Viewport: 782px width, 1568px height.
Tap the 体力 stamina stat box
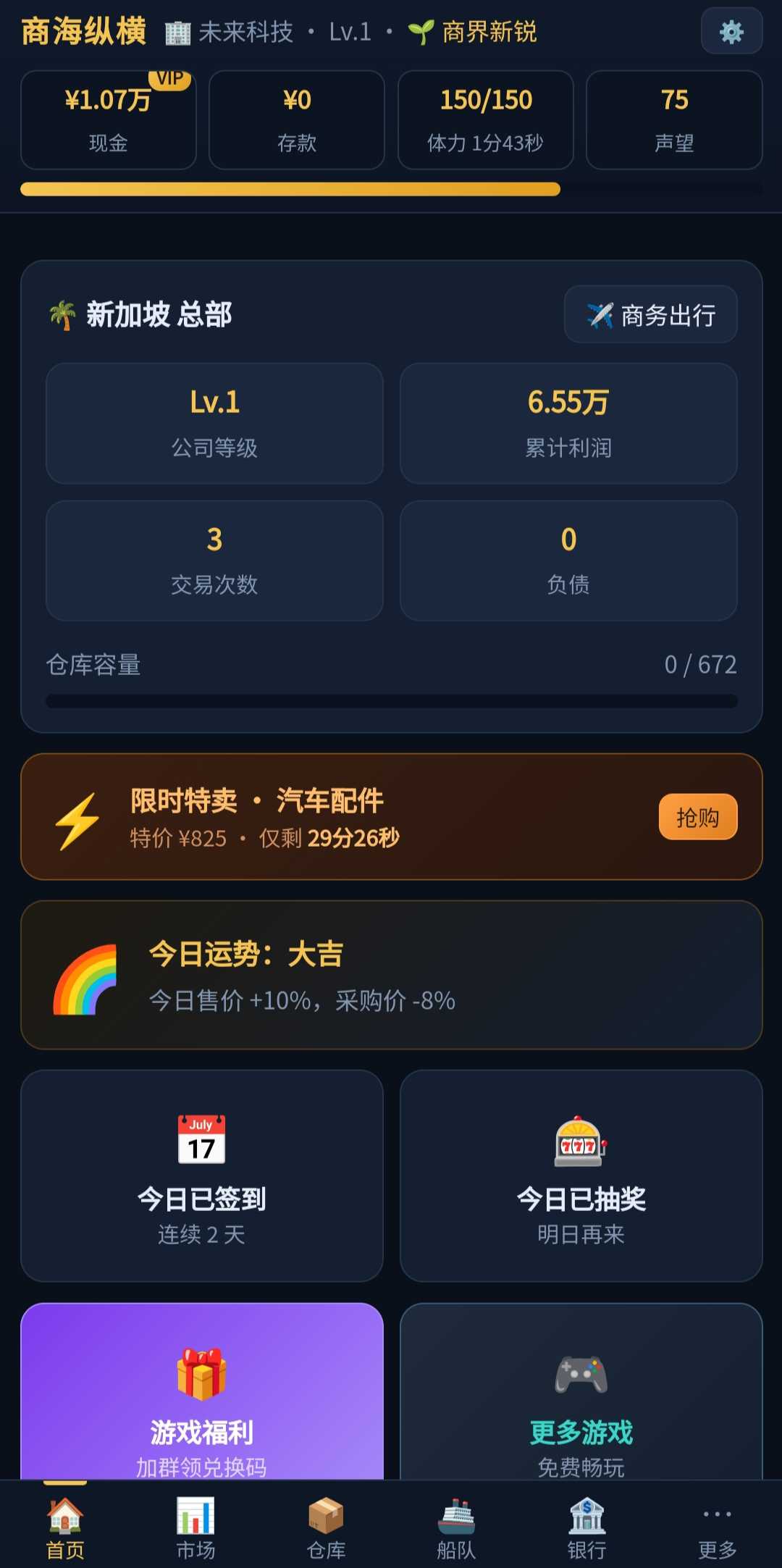486,120
